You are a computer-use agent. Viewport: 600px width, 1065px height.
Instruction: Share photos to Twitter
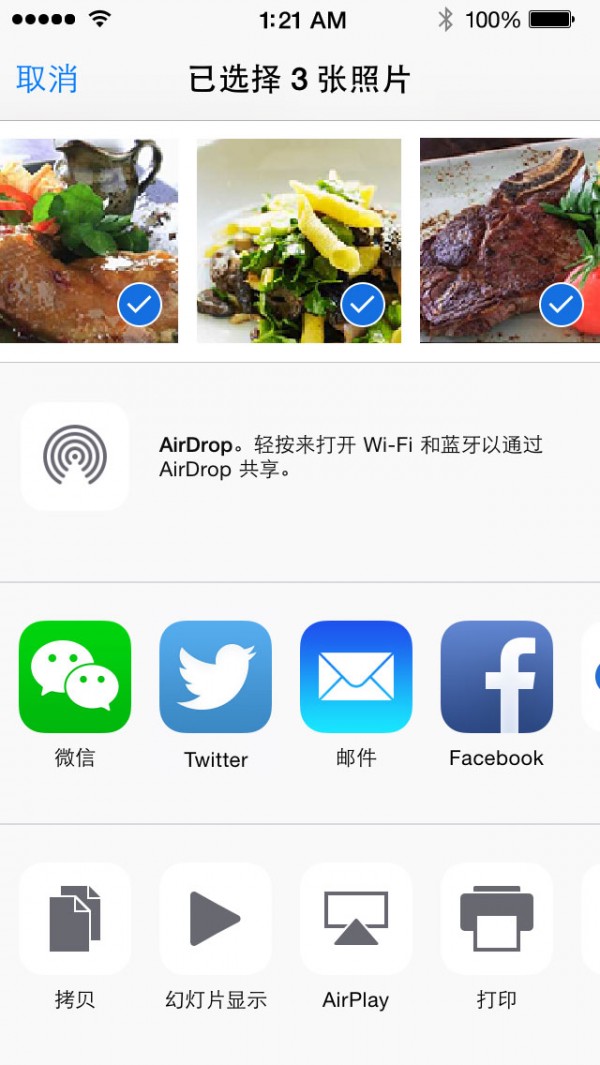click(216, 677)
